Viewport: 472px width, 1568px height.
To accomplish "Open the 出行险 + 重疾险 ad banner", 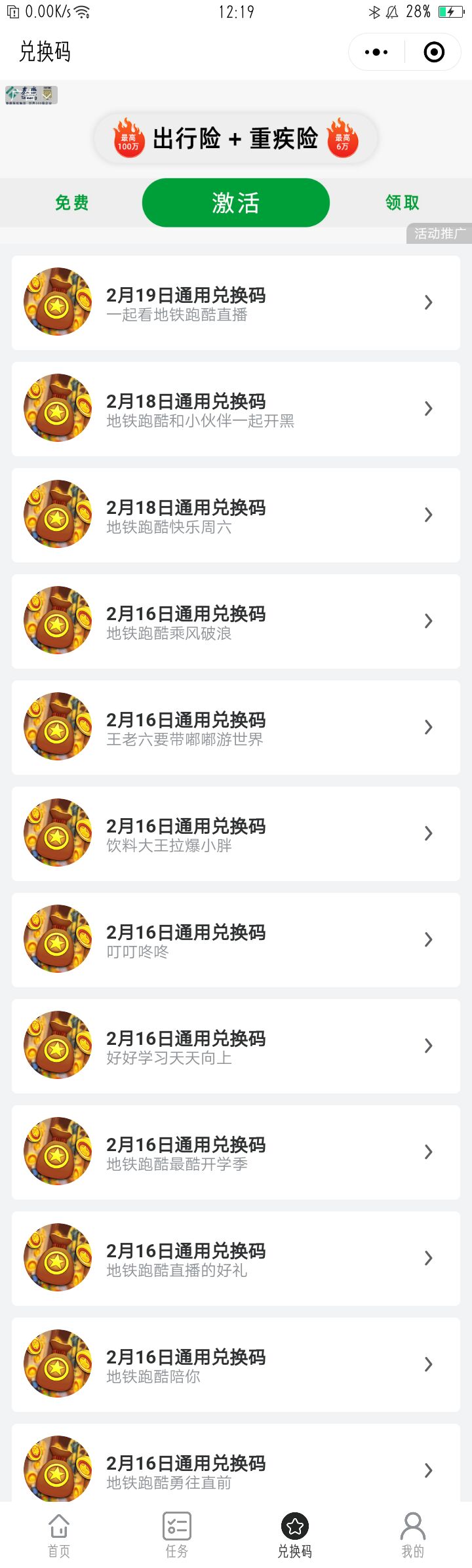I will (235, 138).
